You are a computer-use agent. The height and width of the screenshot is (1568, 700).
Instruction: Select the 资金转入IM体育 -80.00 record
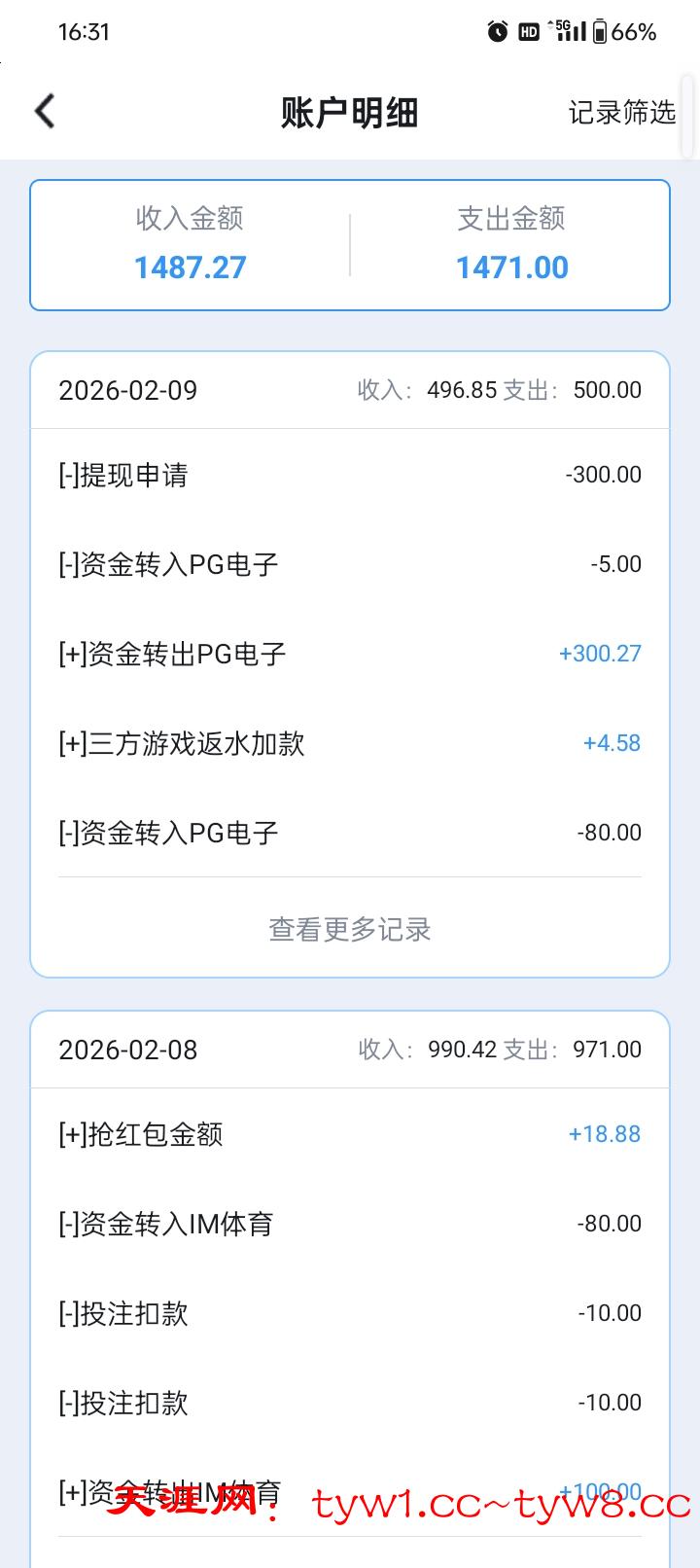(349, 1223)
